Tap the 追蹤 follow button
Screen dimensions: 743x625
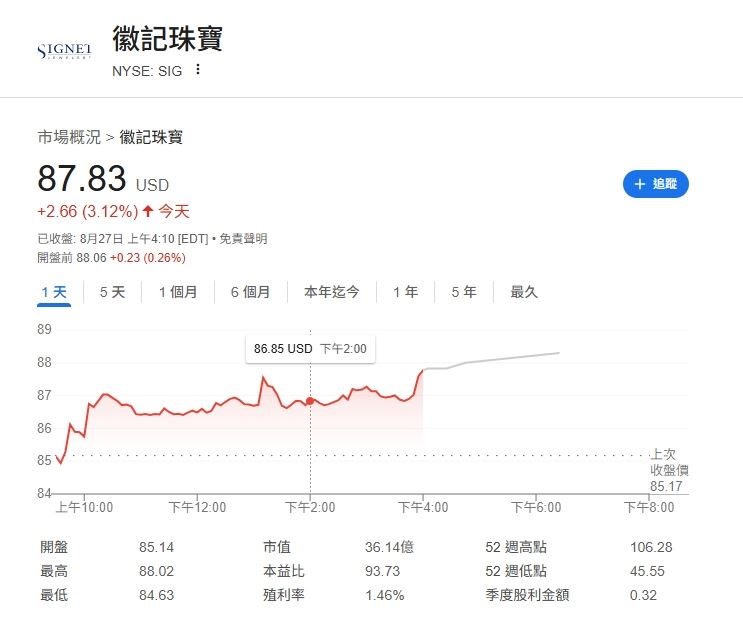(655, 184)
